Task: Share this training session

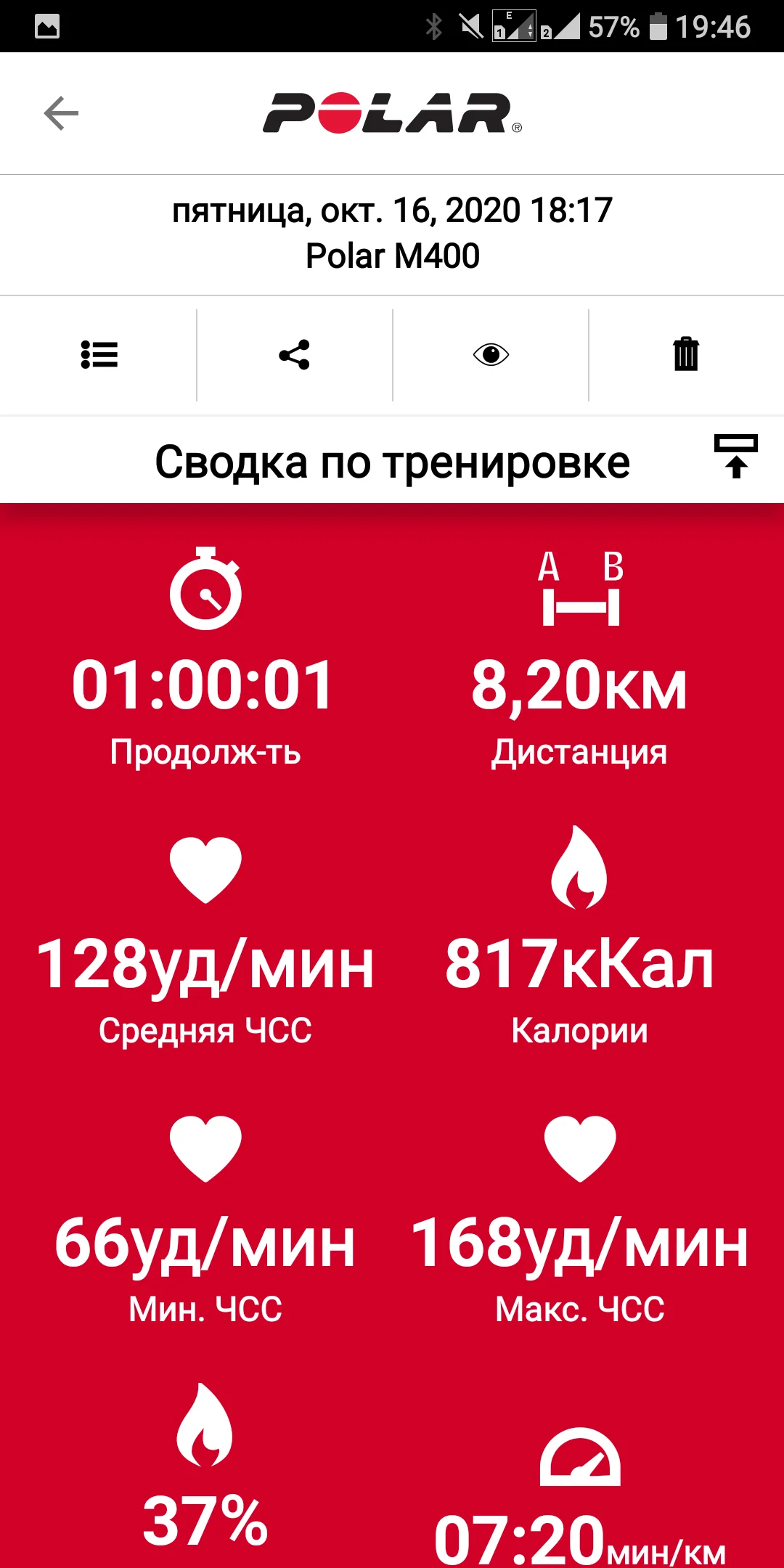Action: point(294,355)
